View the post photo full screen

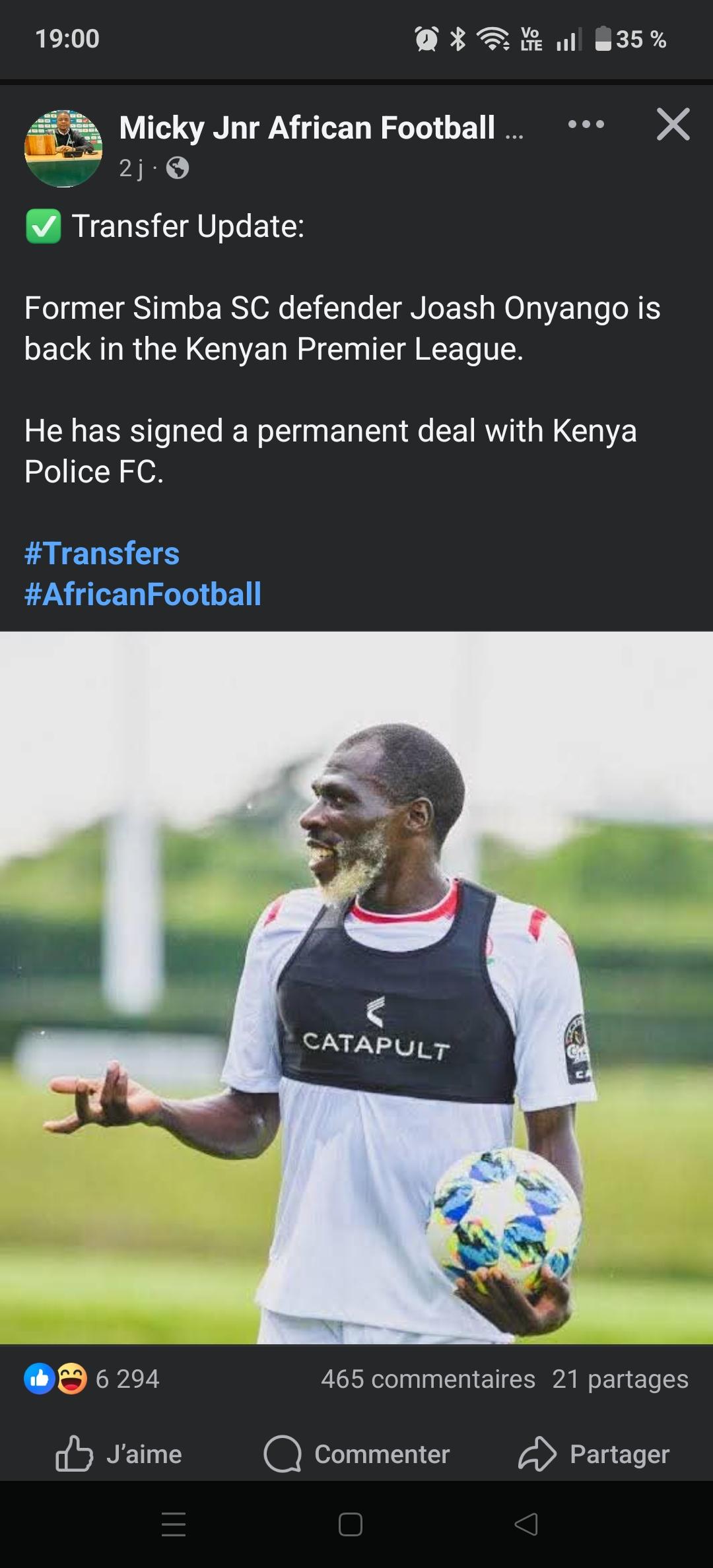(x=356, y=988)
